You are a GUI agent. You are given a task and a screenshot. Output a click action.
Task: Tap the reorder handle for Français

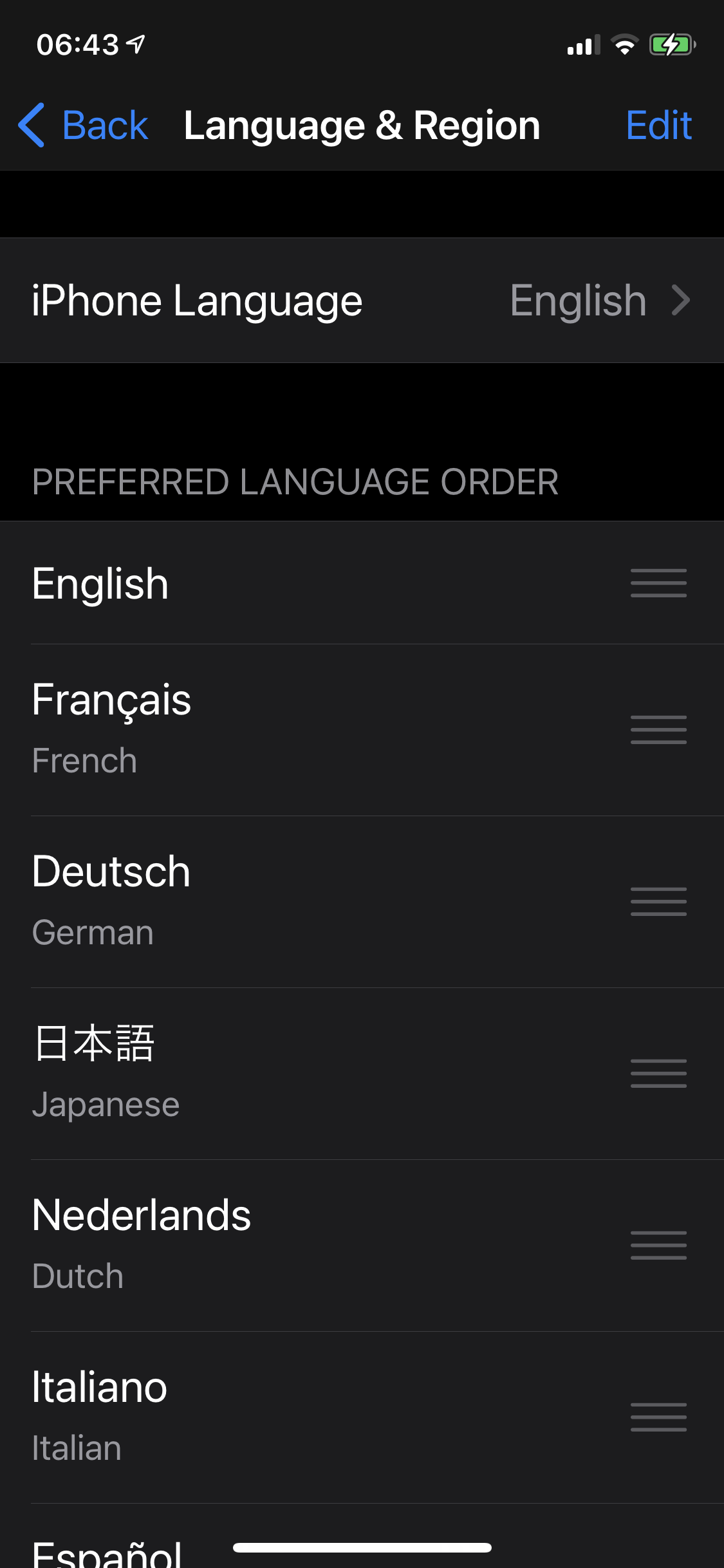(658, 730)
